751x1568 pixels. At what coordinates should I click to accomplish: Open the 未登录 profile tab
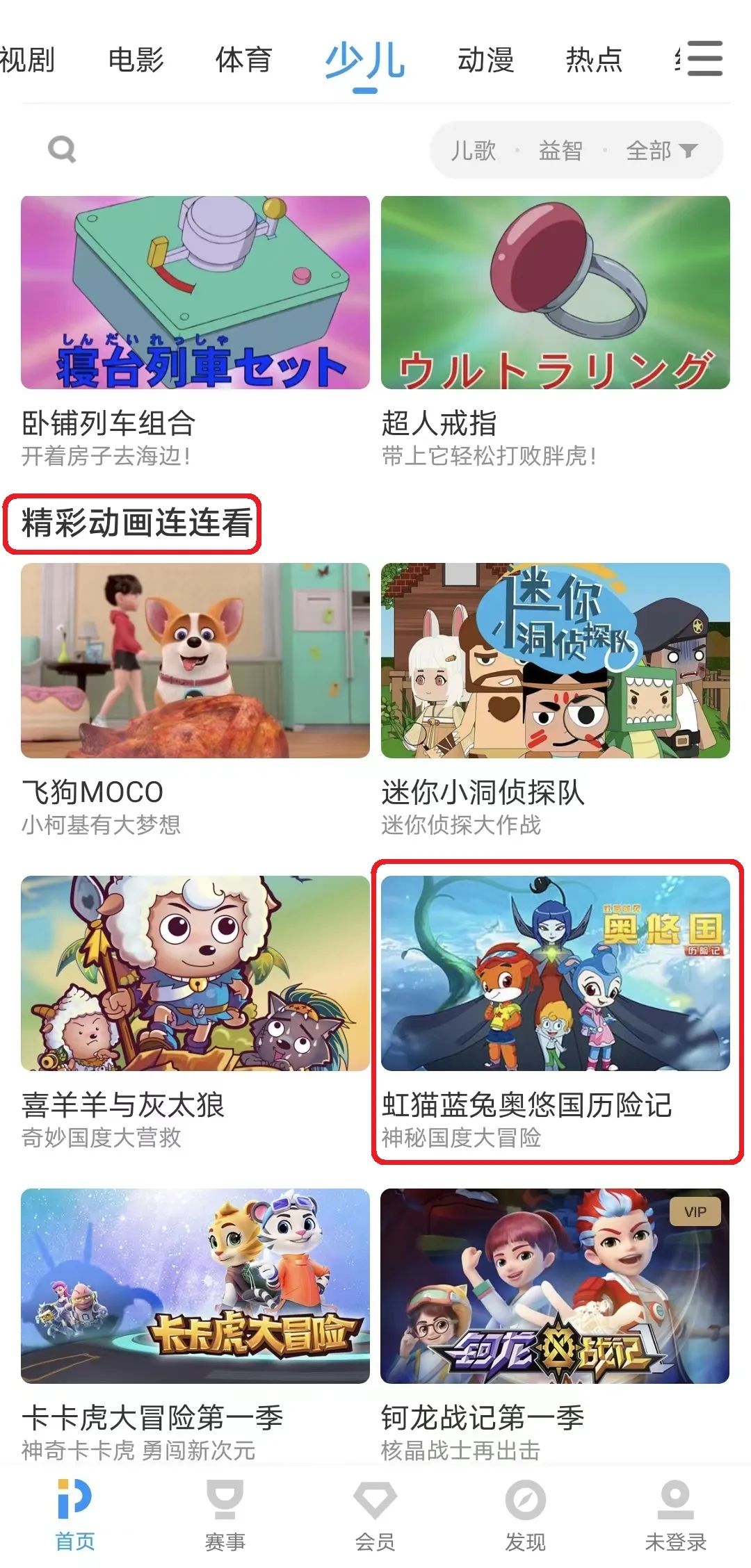point(675,1515)
